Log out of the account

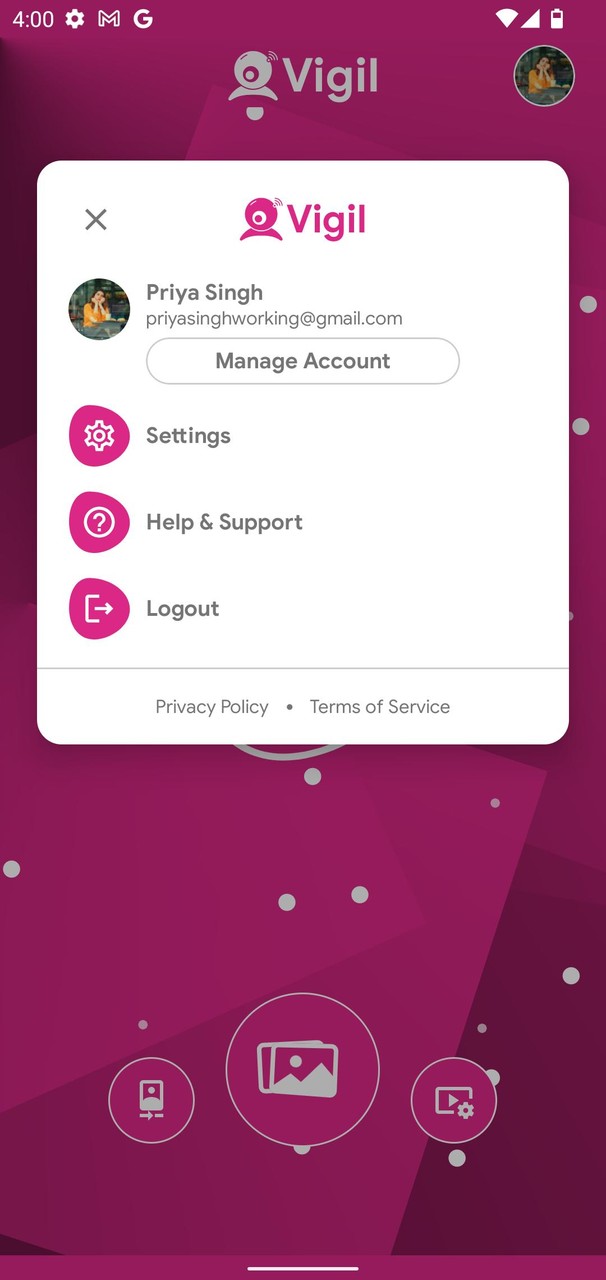(182, 609)
